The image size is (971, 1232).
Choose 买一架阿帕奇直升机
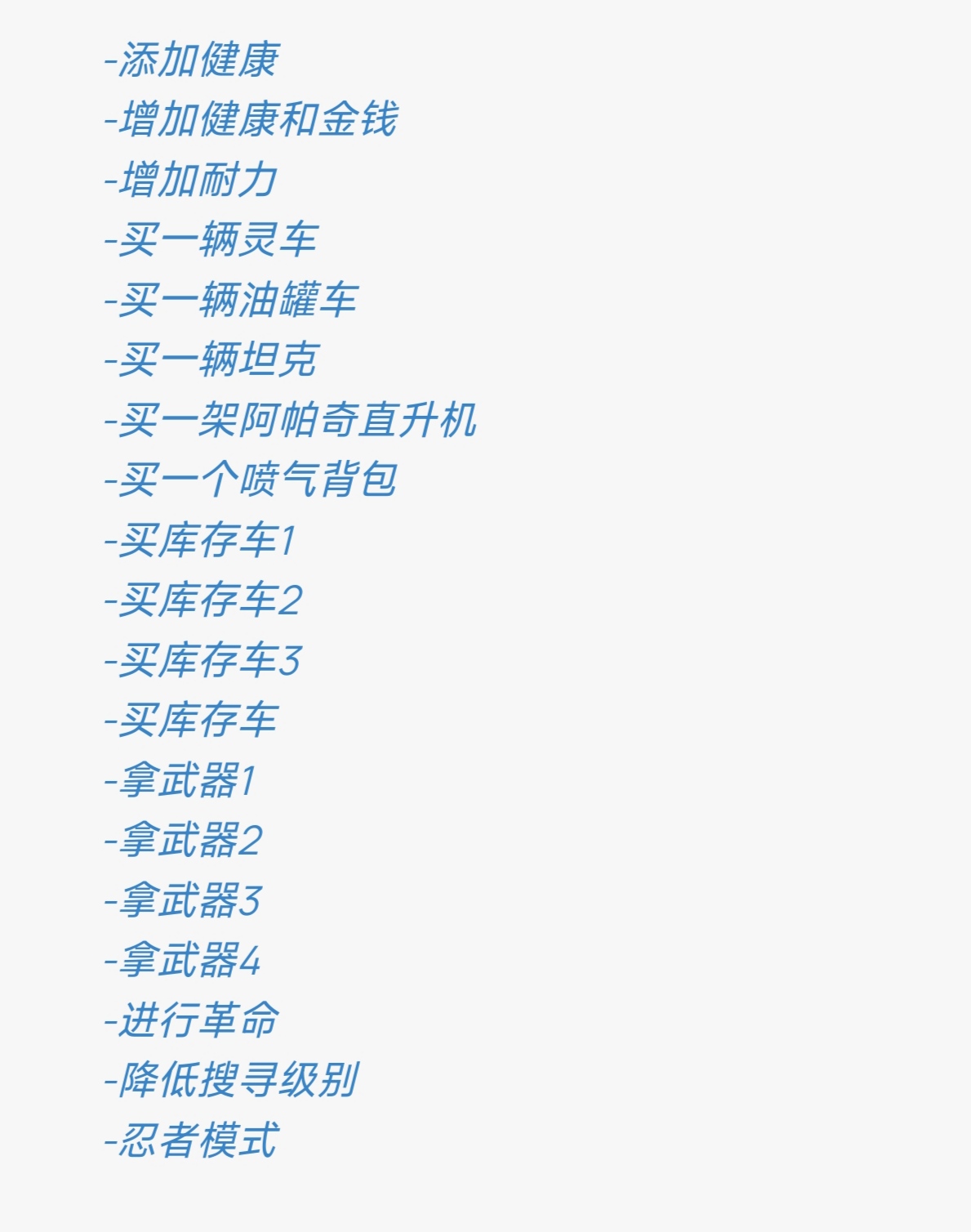[291, 420]
